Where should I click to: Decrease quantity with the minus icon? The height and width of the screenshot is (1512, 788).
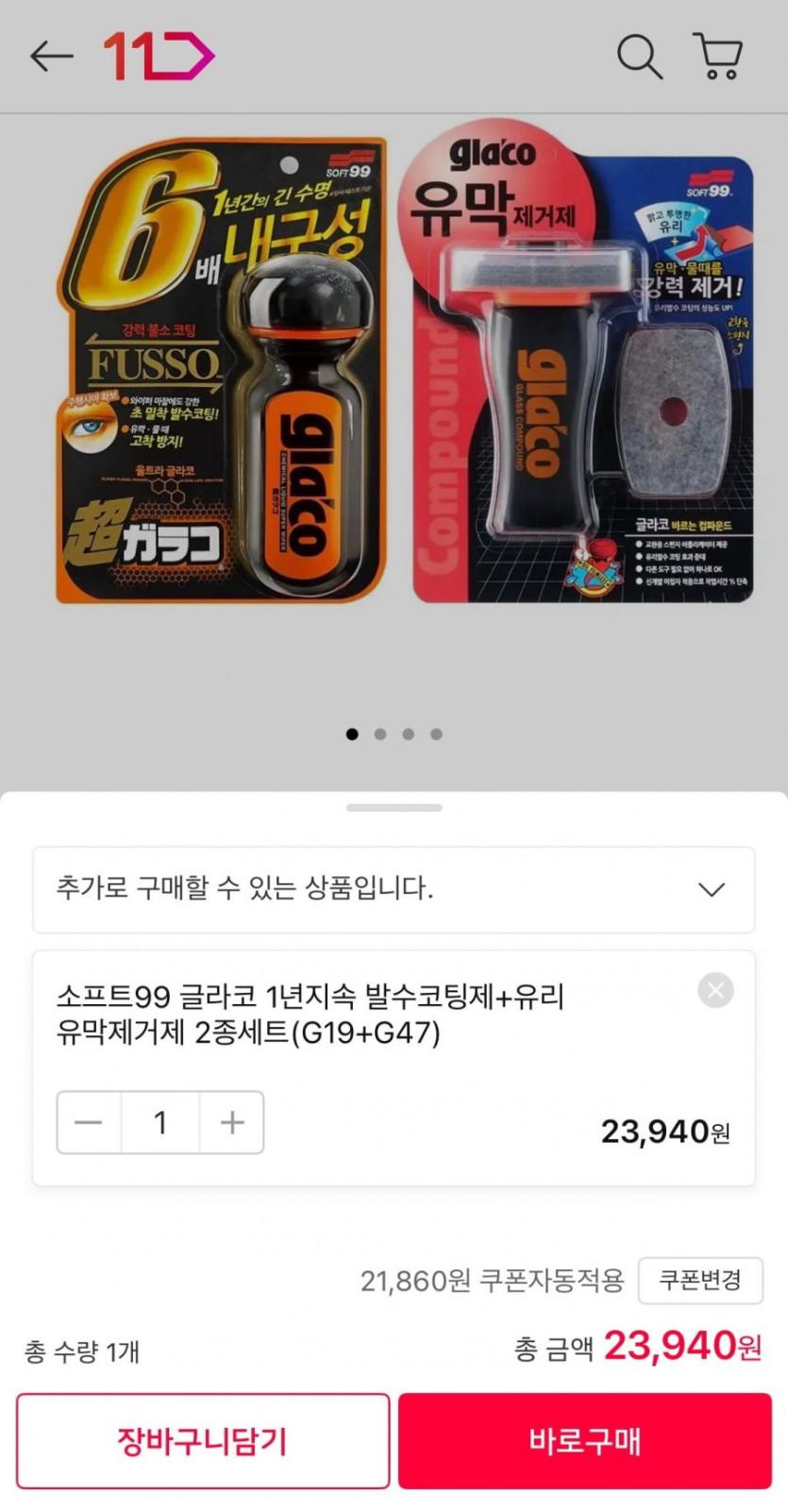pos(88,1122)
